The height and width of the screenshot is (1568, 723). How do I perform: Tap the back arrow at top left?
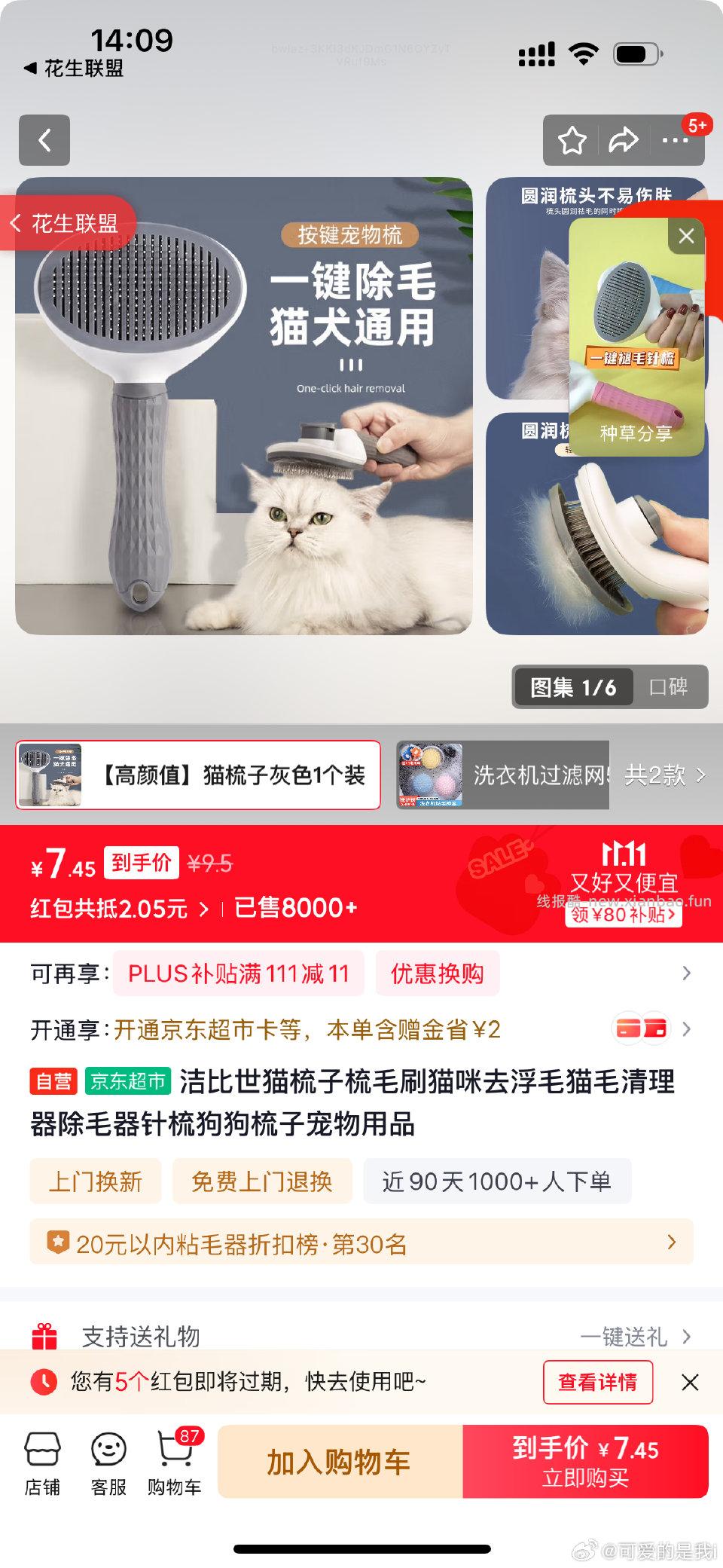pyautogui.click(x=43, y=139)
